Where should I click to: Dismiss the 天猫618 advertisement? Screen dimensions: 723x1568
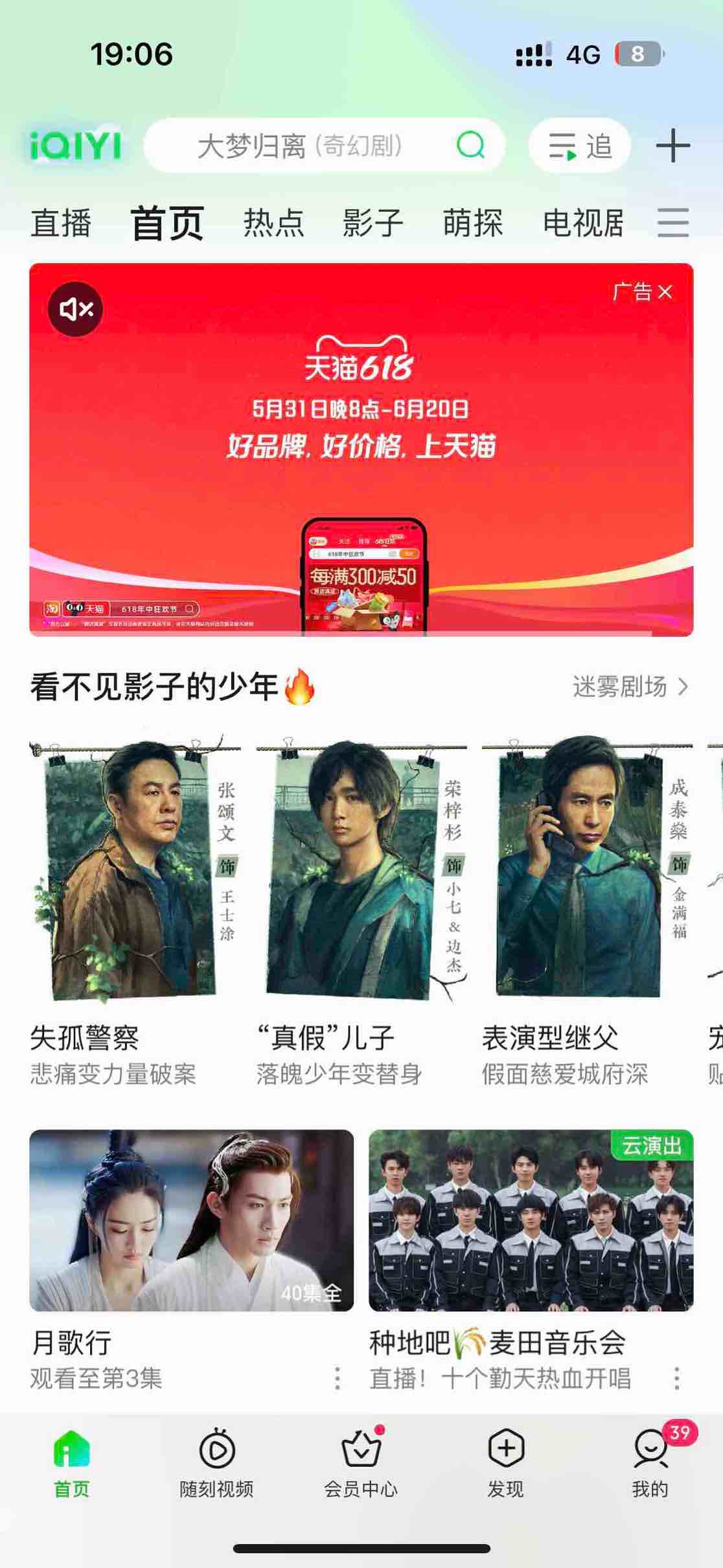tap(665, 292)
